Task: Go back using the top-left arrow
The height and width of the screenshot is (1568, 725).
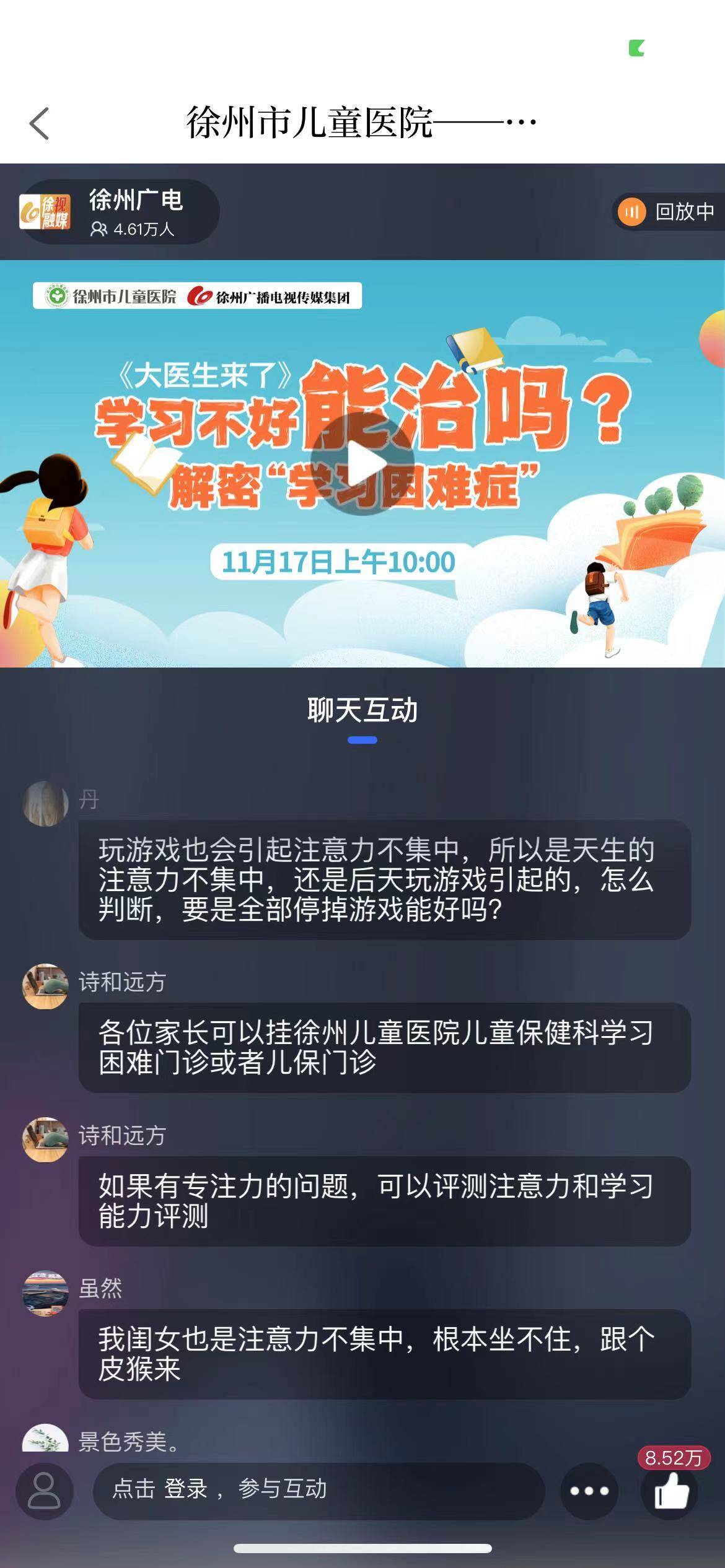Action: 40,123
